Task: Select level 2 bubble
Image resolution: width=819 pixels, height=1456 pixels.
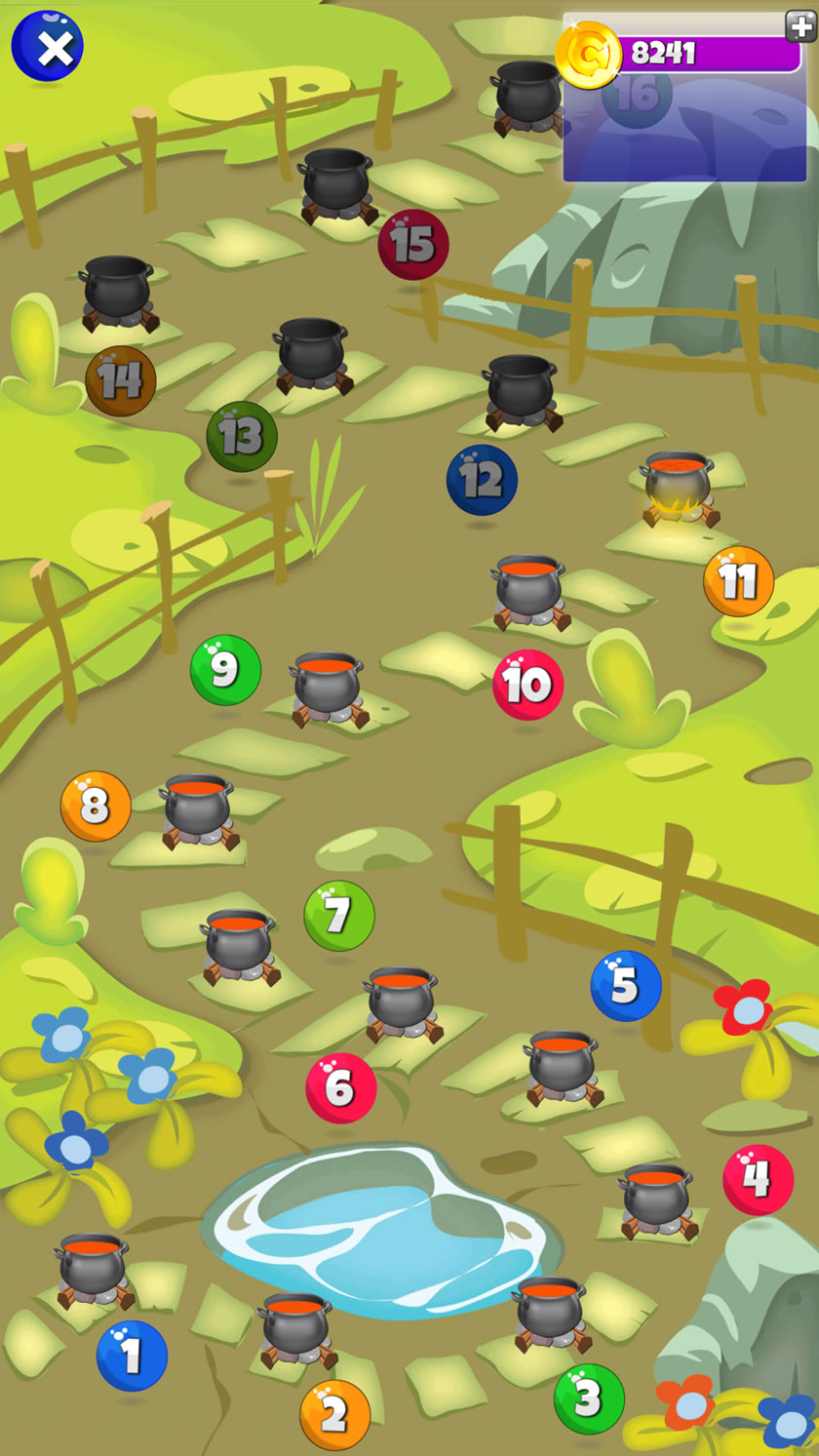Action: coord(334,1414)
